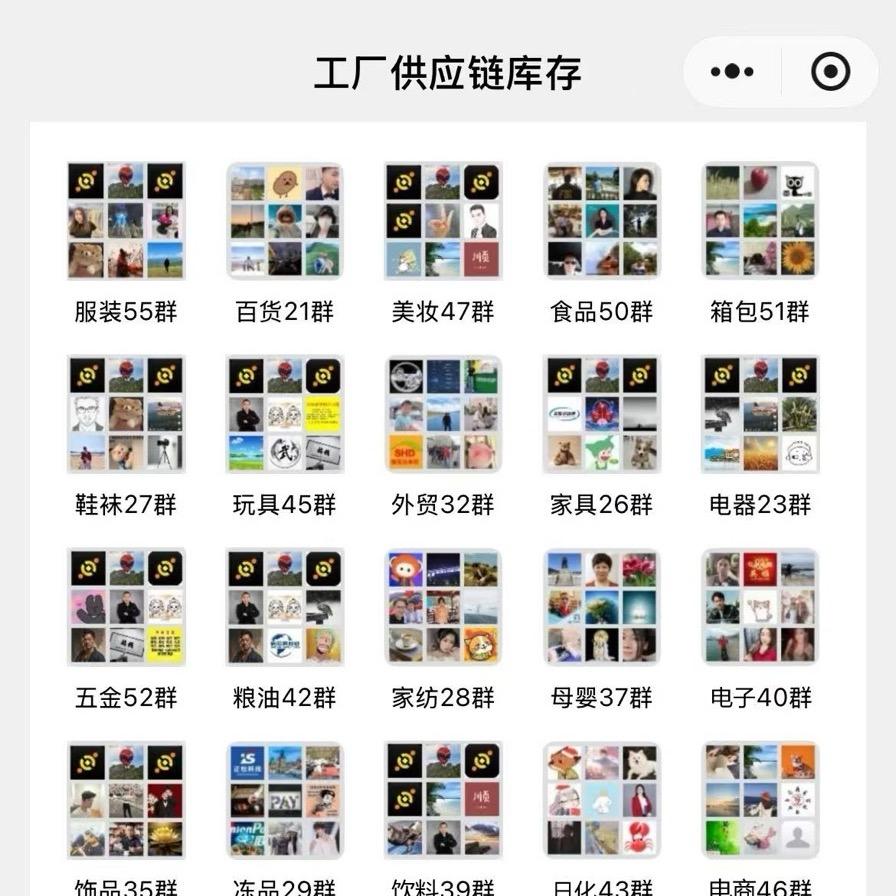Open the 家纺28群 category
This screenshot has width=896, height=896.
pos(443,607)
